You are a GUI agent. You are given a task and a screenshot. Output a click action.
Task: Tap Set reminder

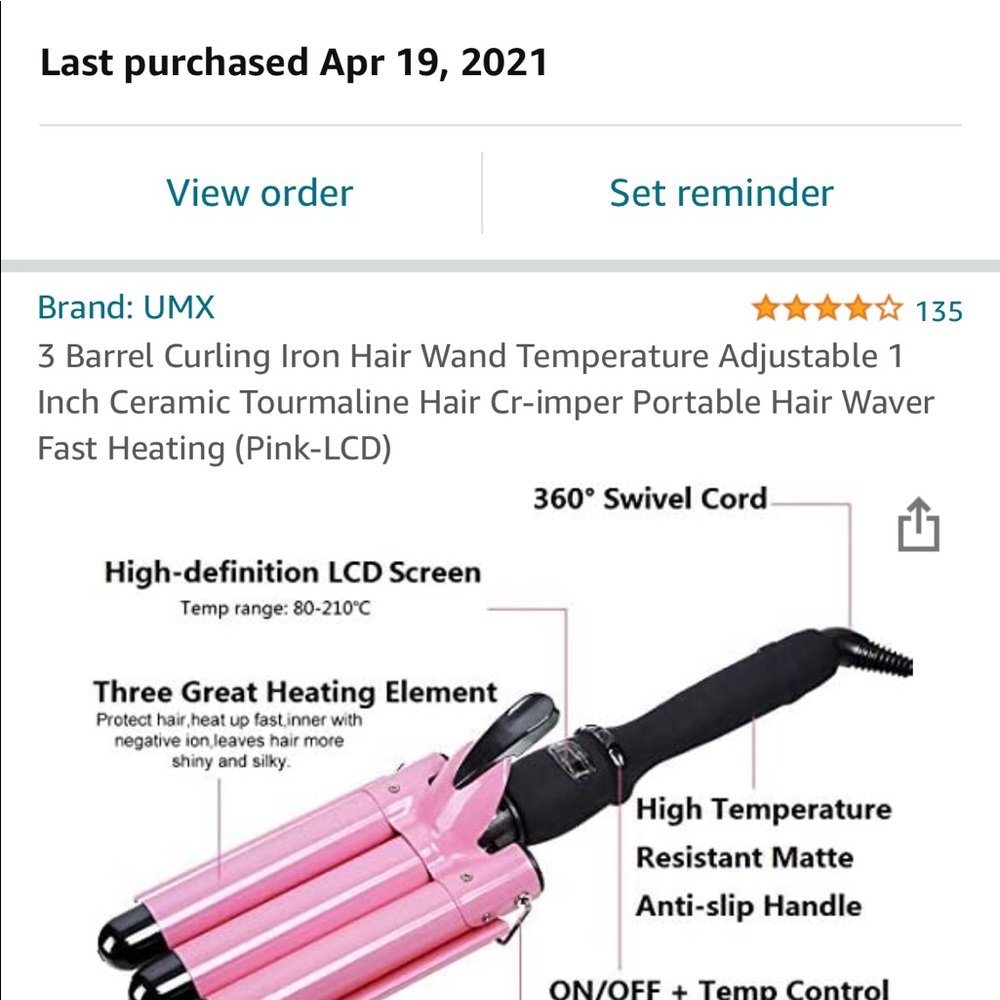[x=721, y=193]
